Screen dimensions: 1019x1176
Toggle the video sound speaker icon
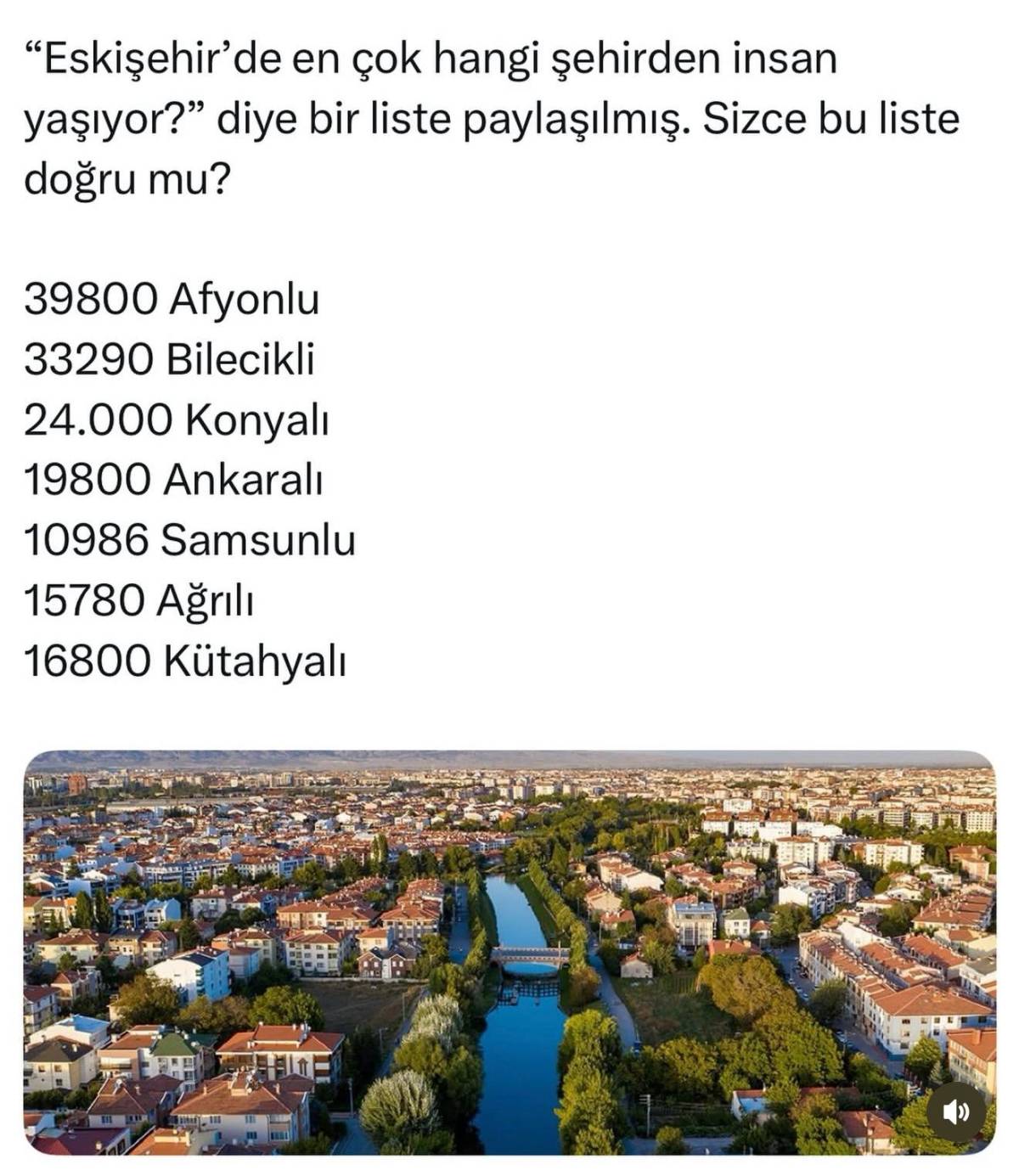click(x=956, y=1111)
